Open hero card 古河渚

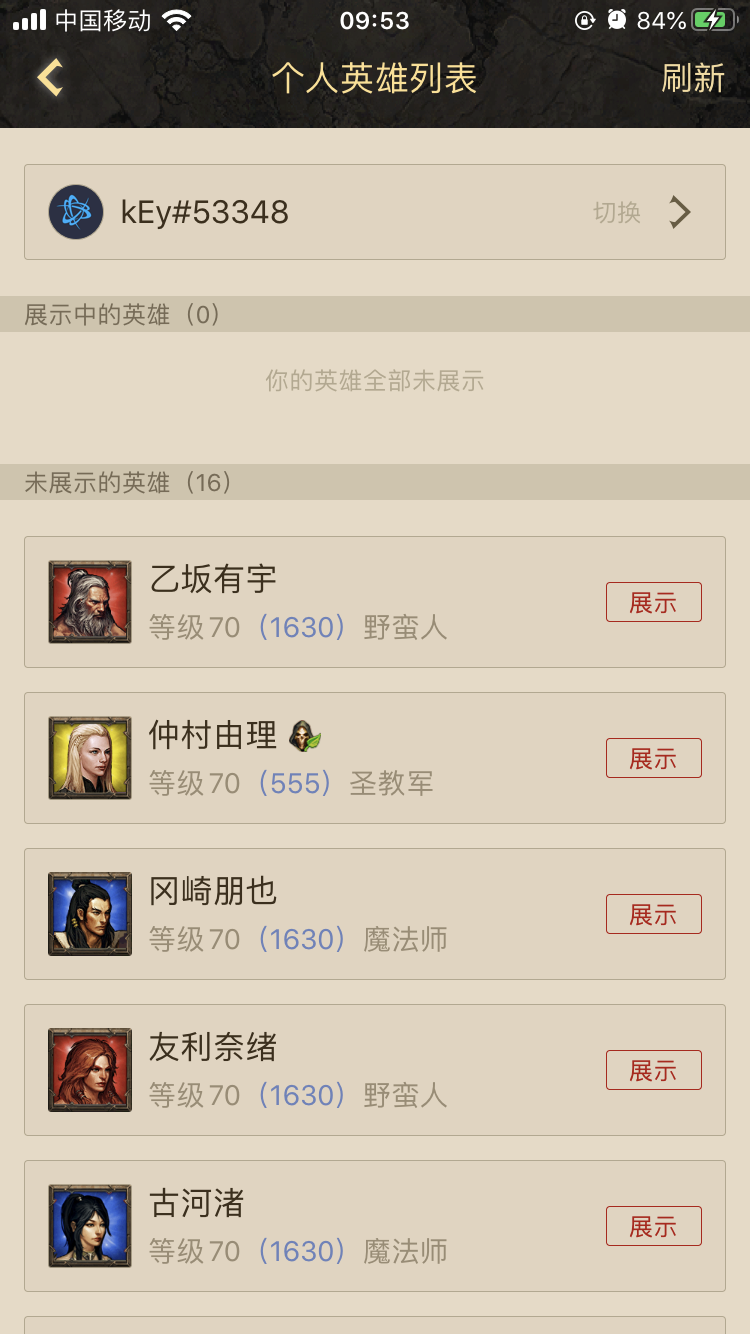[x=300, y=1226]
